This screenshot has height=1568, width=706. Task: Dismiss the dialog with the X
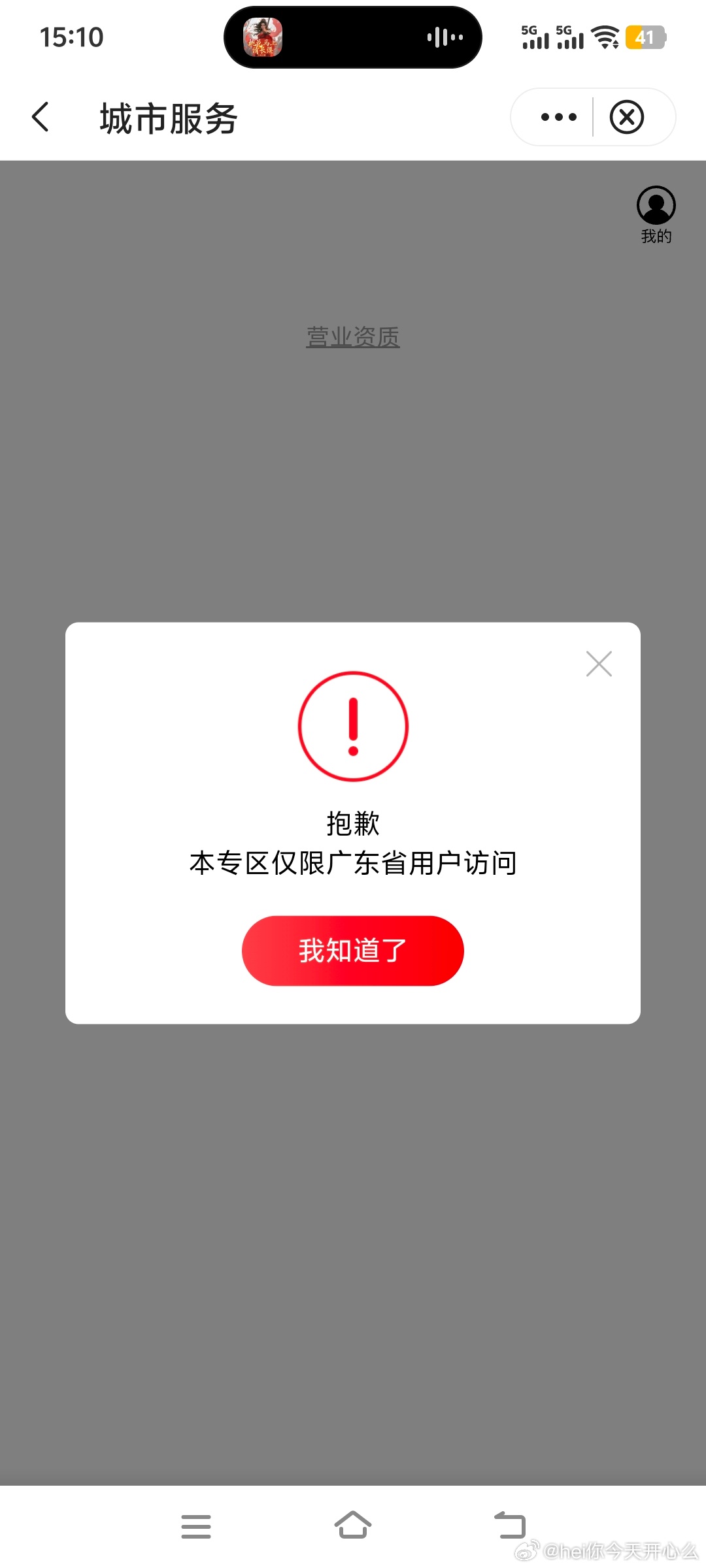click(599, 664)
